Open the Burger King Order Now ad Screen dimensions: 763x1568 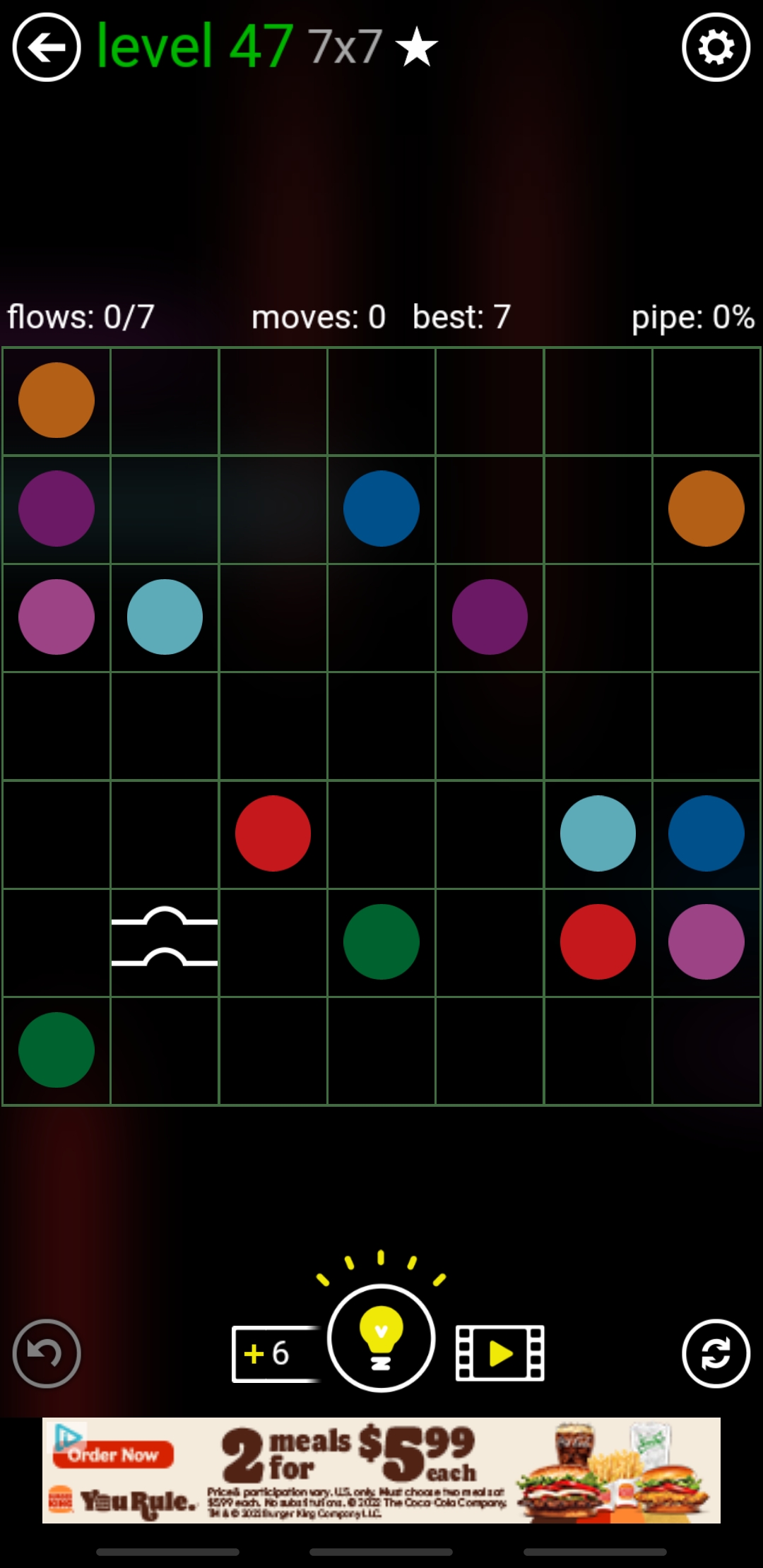point(113,1454)
